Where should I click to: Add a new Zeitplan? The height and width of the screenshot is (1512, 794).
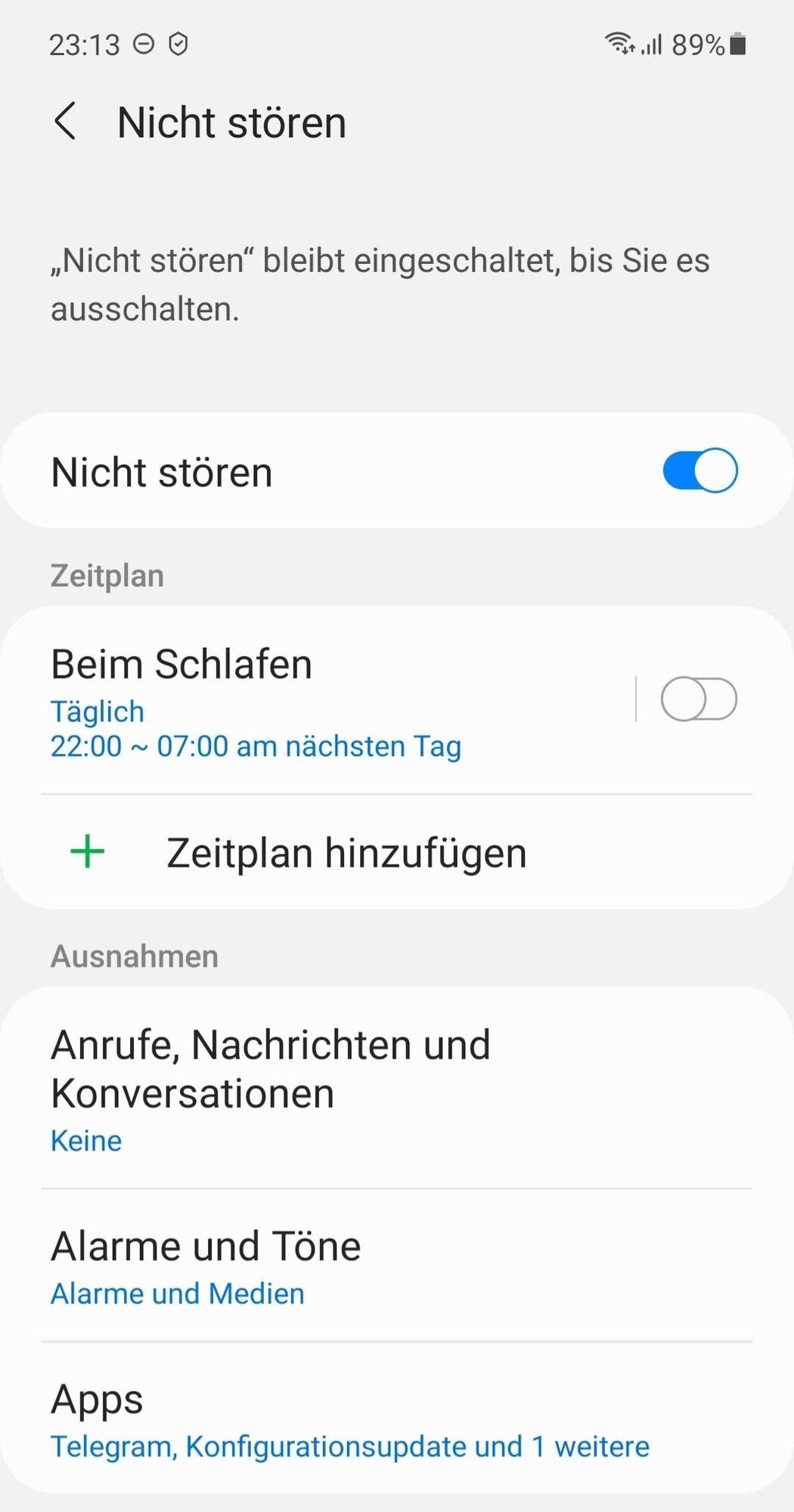pos(346,854)
